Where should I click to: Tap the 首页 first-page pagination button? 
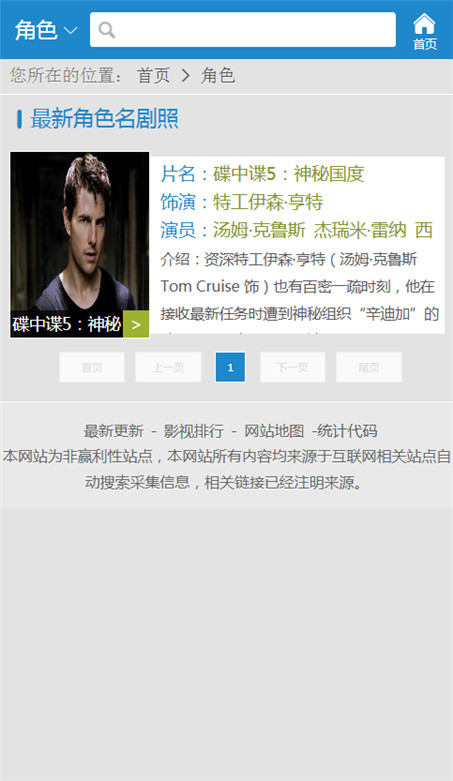tap(92, 368)
